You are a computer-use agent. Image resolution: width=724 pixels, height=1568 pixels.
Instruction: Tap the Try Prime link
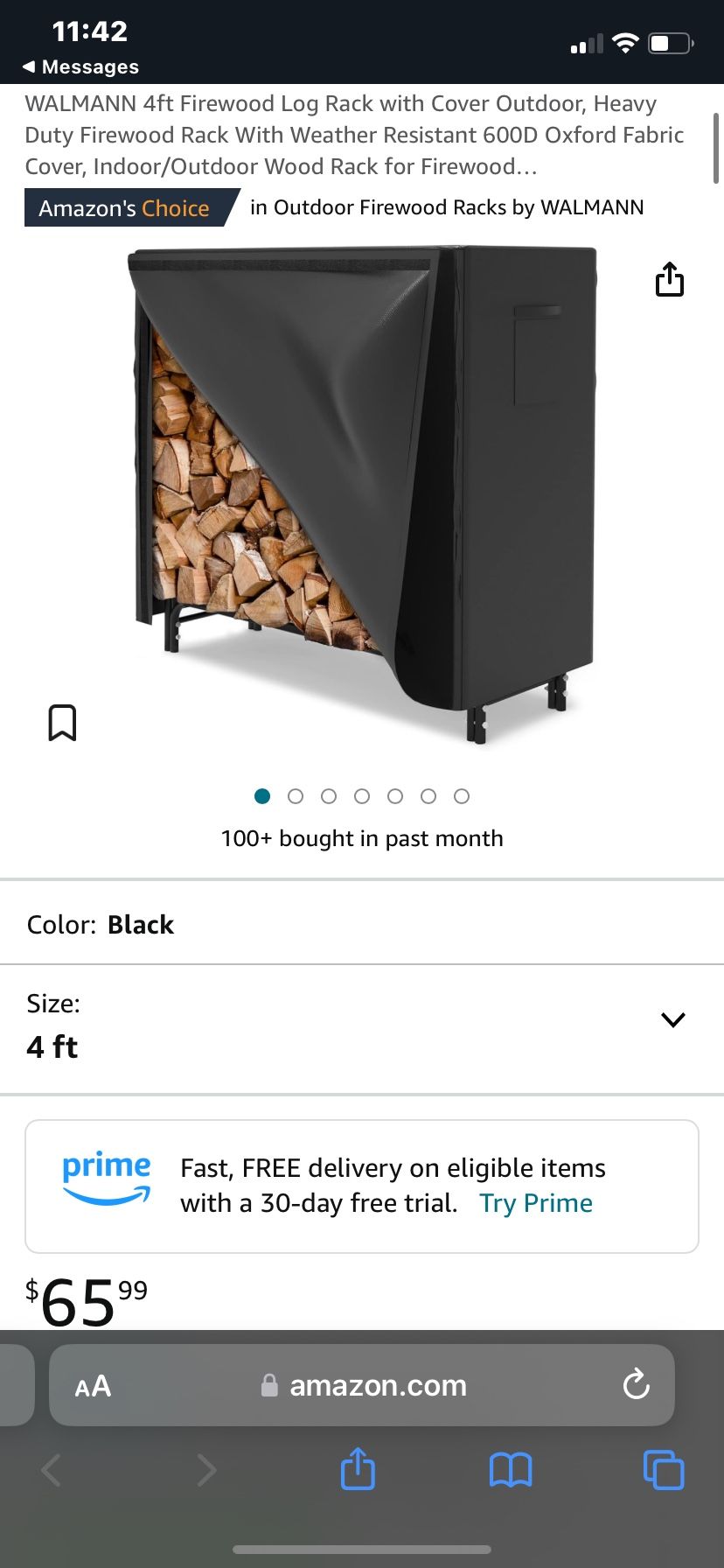pyautogui.click(x=536, y=1203)
